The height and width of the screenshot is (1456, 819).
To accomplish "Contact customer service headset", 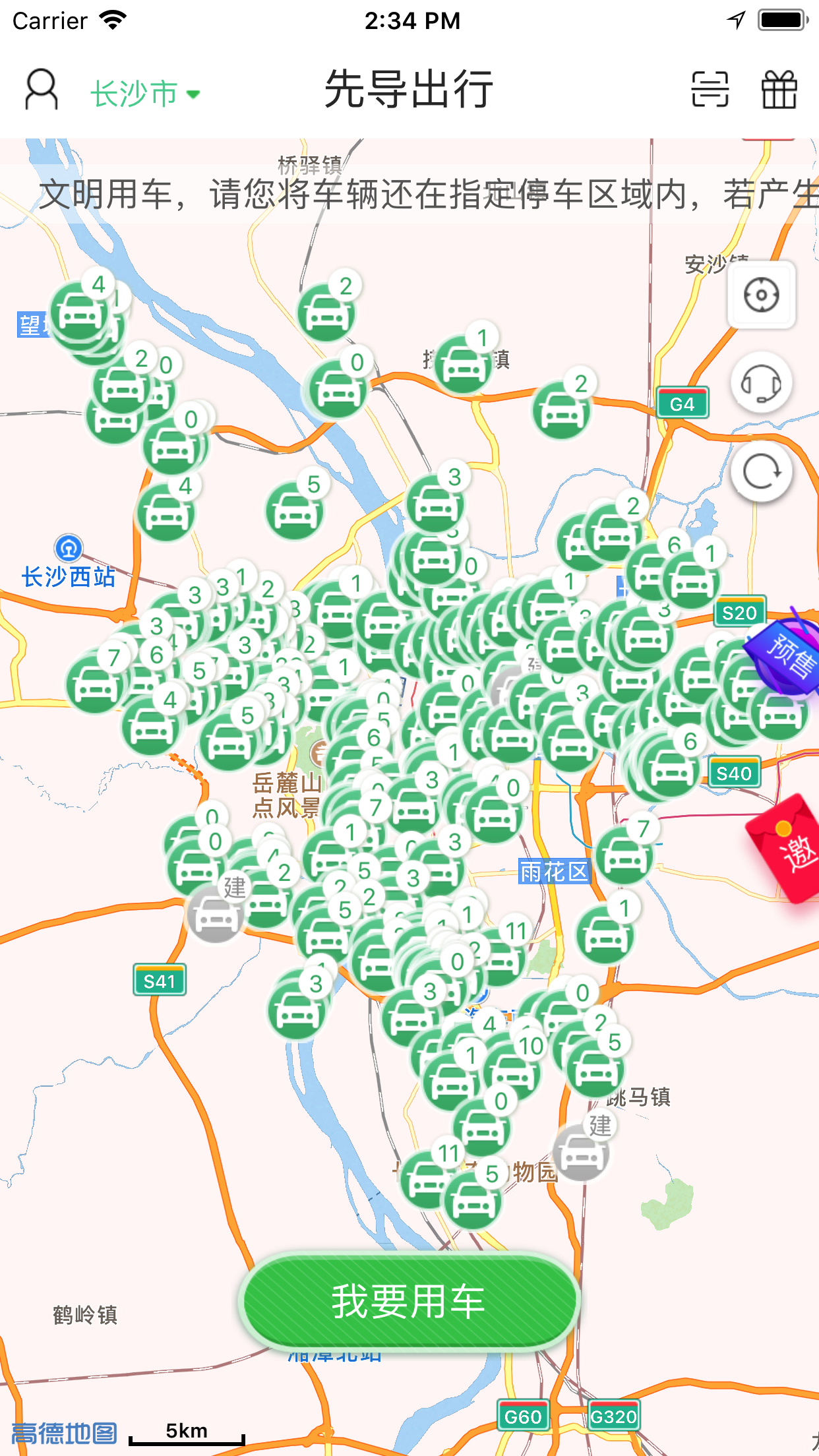I will (761, 383).
